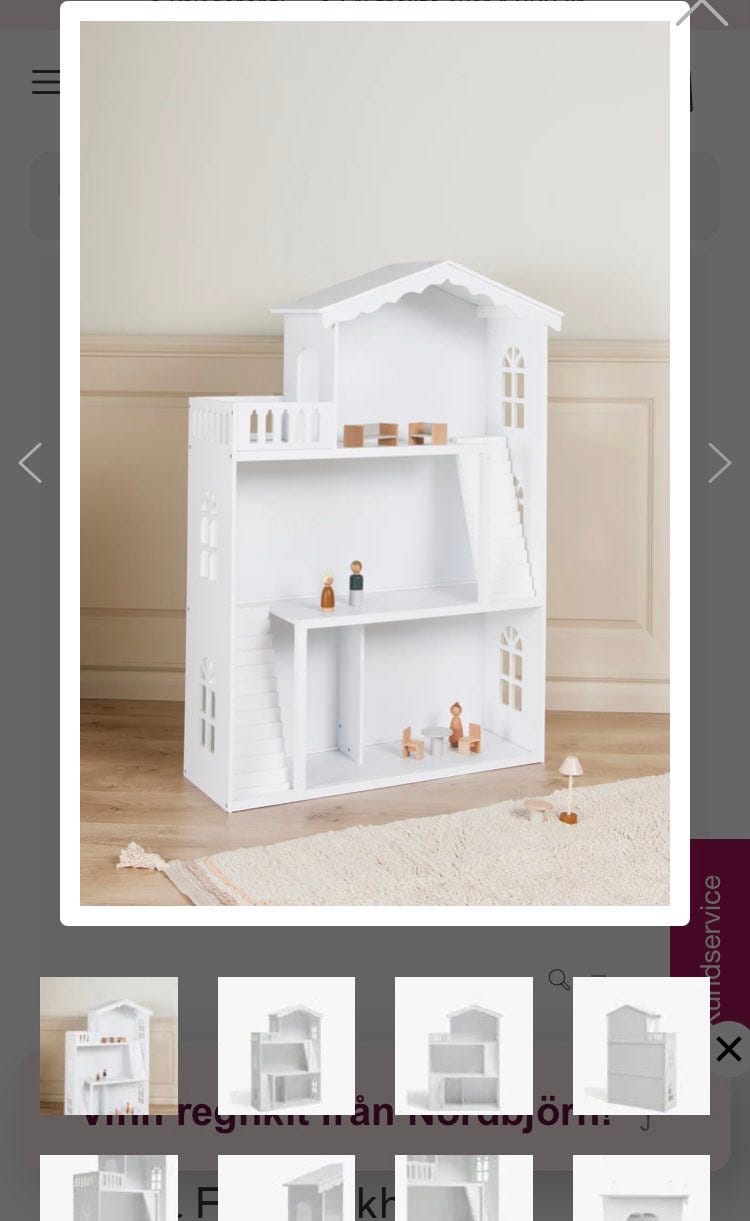750x1221 pixels.
Task: Select the second thumbnail of empty dollhouse
Action: pos(286,1046)
